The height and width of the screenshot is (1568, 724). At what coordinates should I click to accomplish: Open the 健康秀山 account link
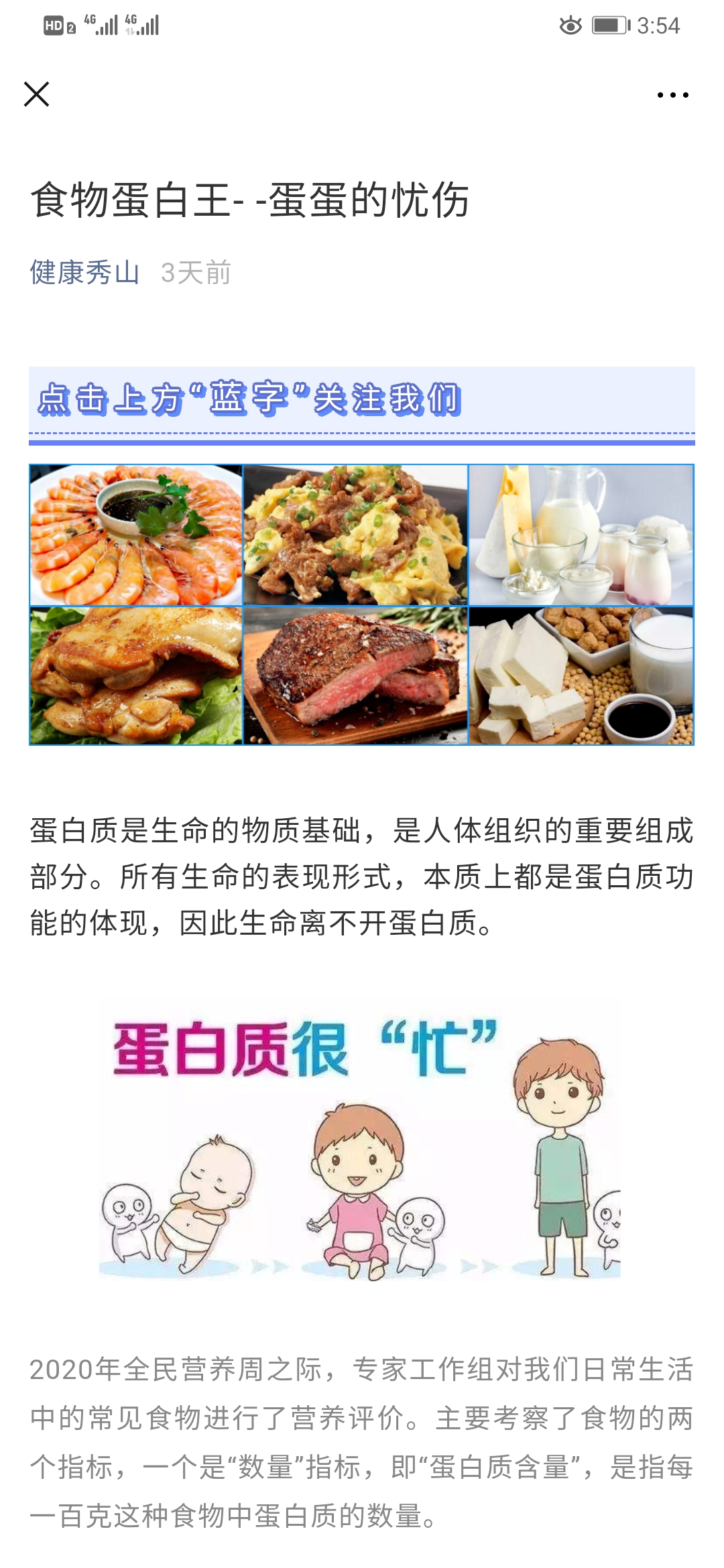coord(84,273)
